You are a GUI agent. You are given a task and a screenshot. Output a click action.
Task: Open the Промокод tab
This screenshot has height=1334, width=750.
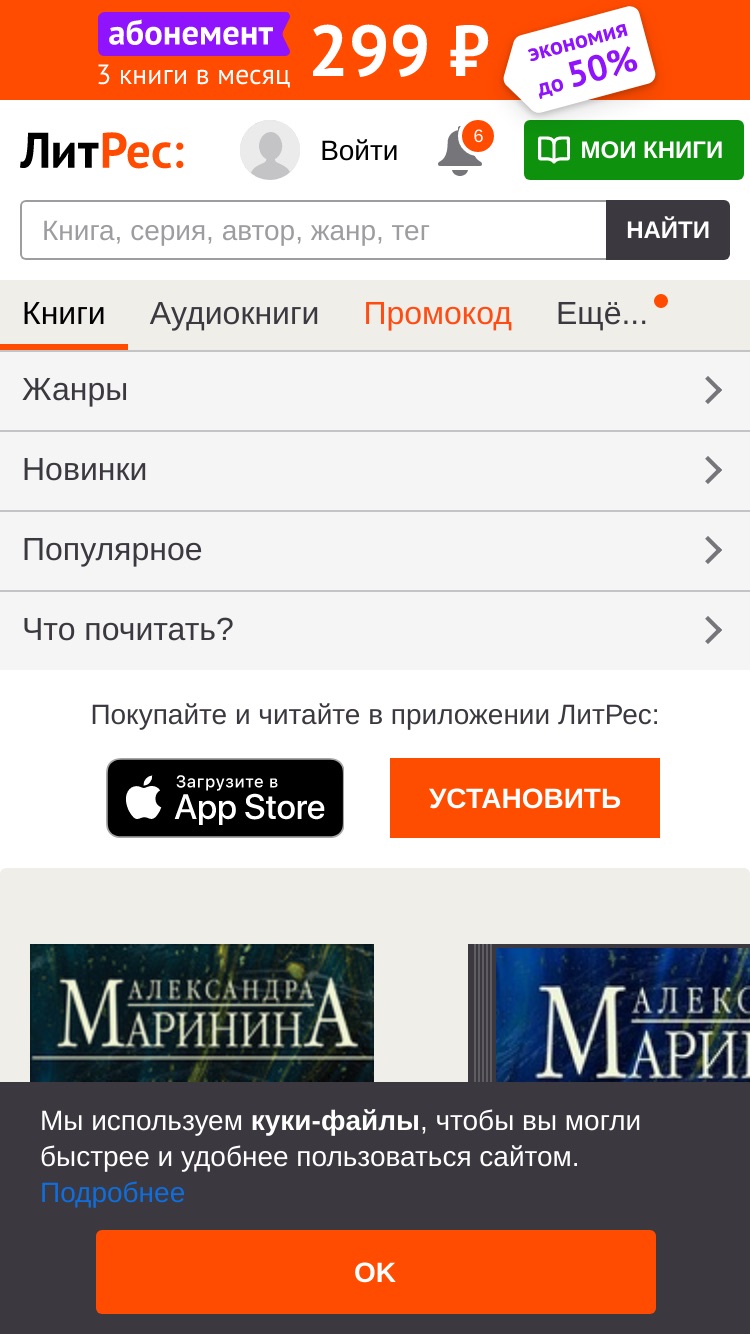coord(438,314)
